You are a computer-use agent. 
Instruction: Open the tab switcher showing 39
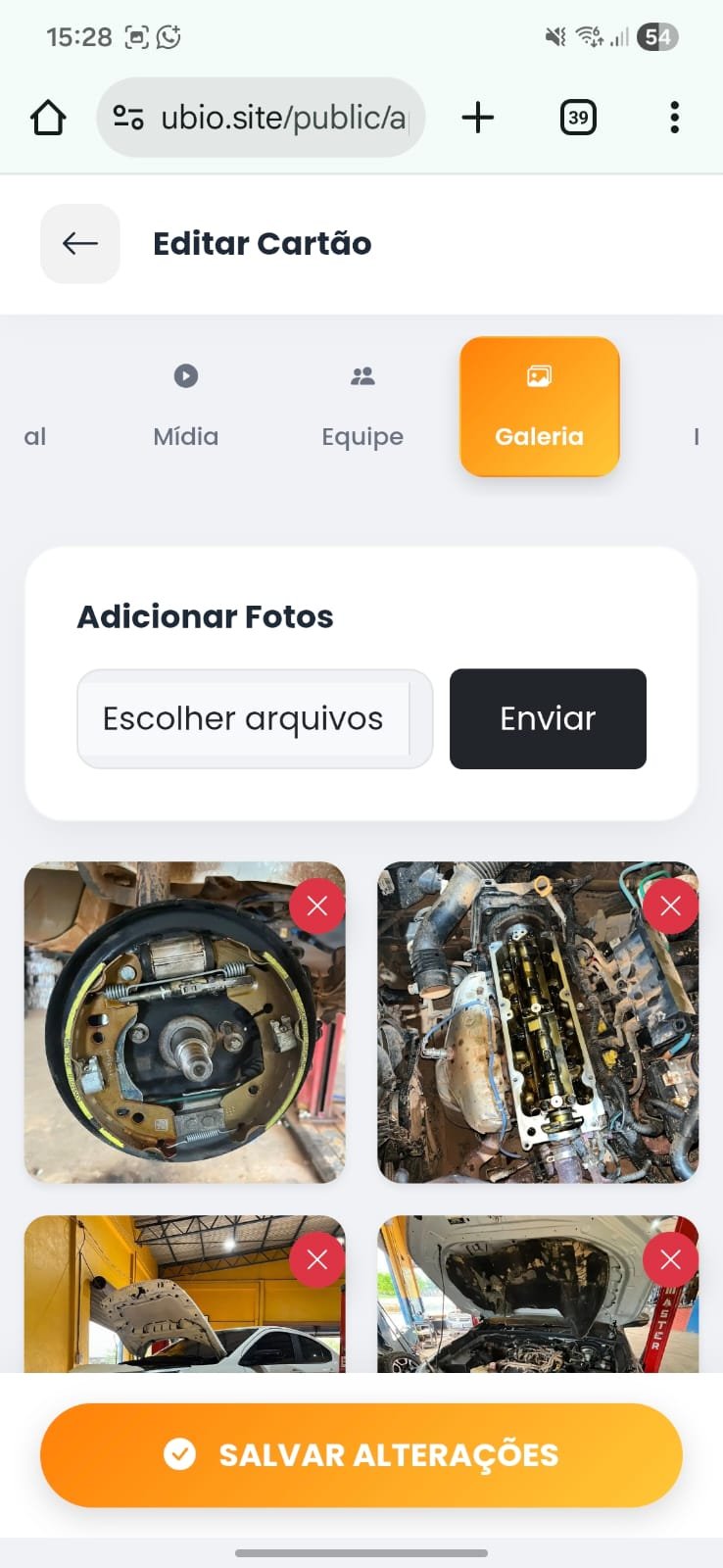click(x=578, y=118)
